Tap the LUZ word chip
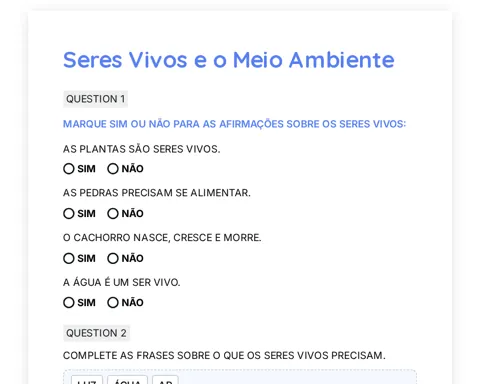Screen dimensions: 480x384 87,380
